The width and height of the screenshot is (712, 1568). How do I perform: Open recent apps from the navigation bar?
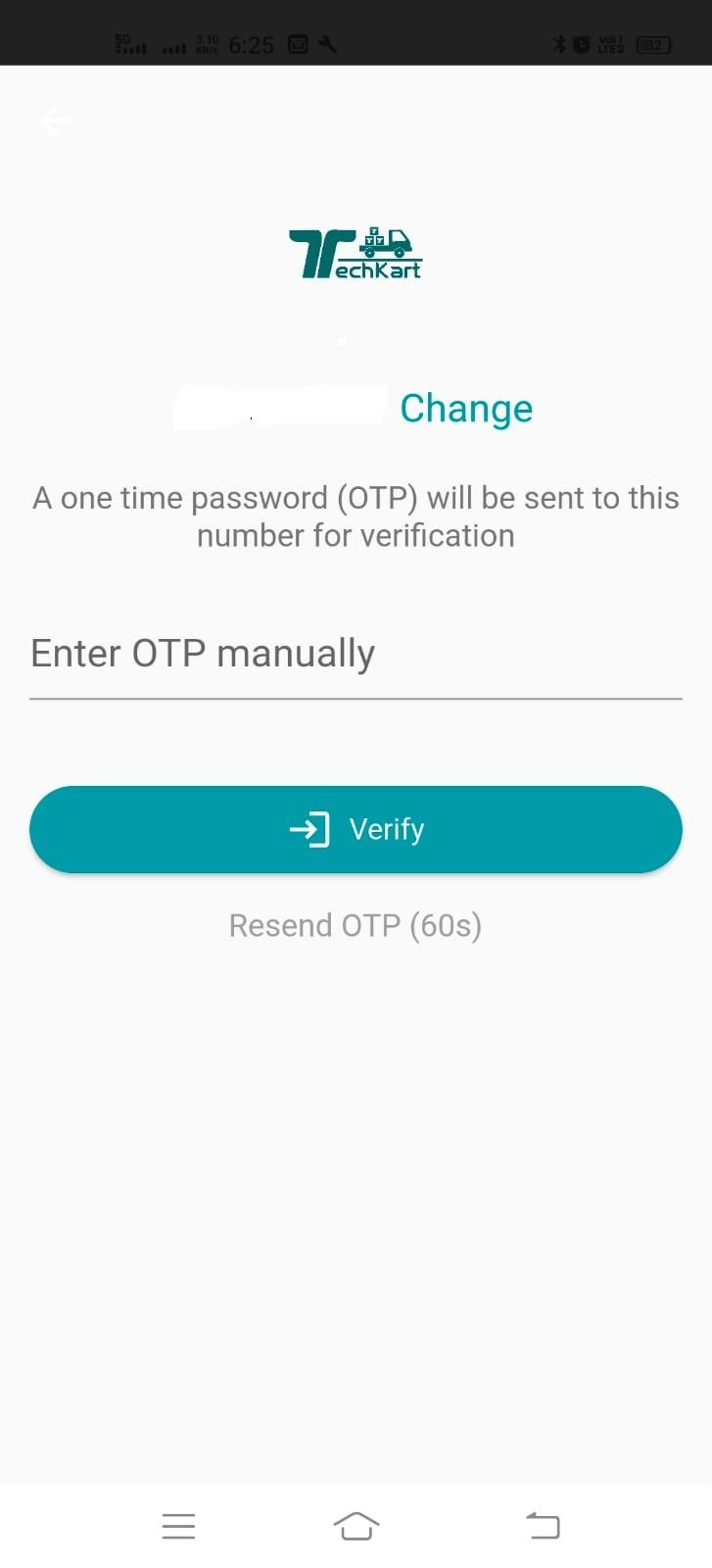click(x=178, y=1526)
